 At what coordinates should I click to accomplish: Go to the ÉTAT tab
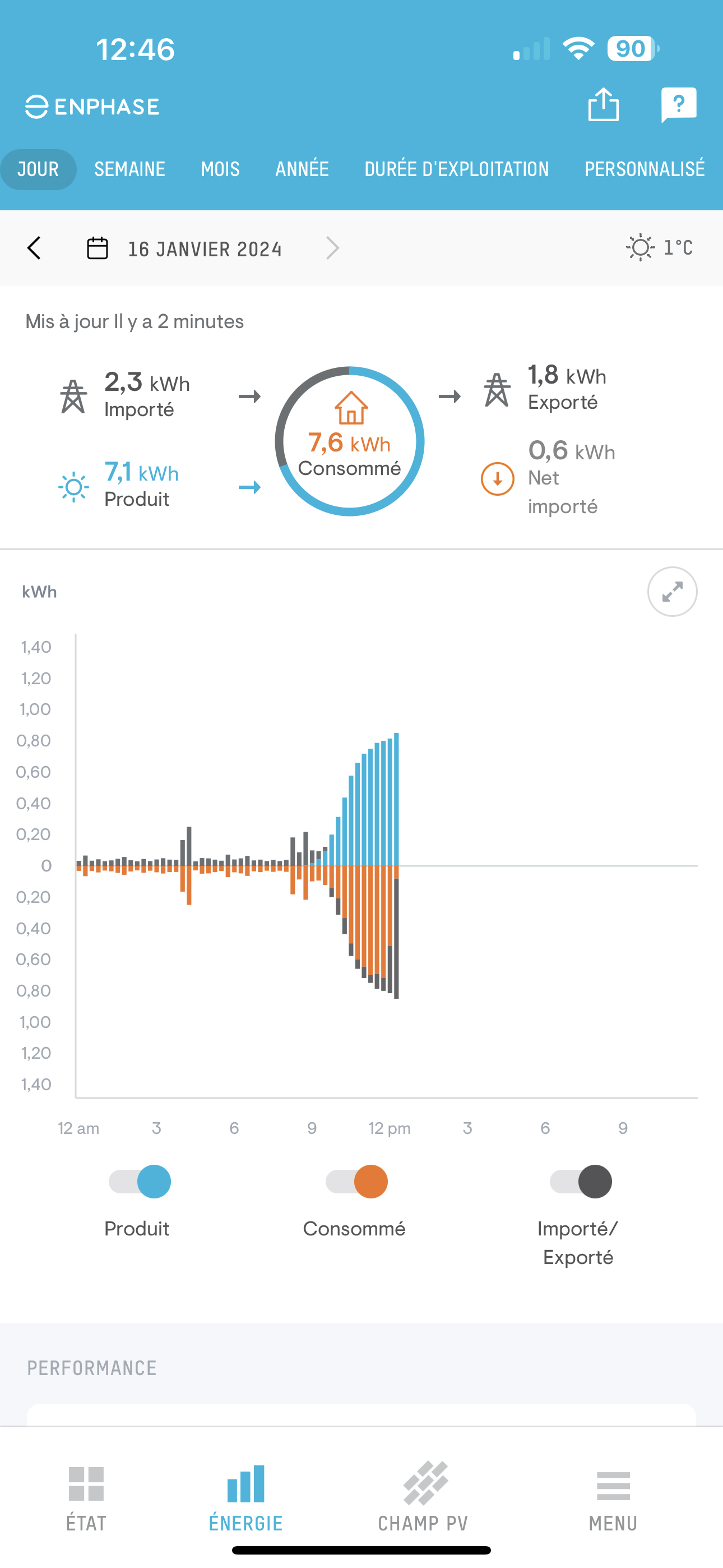pos(86,1497)
